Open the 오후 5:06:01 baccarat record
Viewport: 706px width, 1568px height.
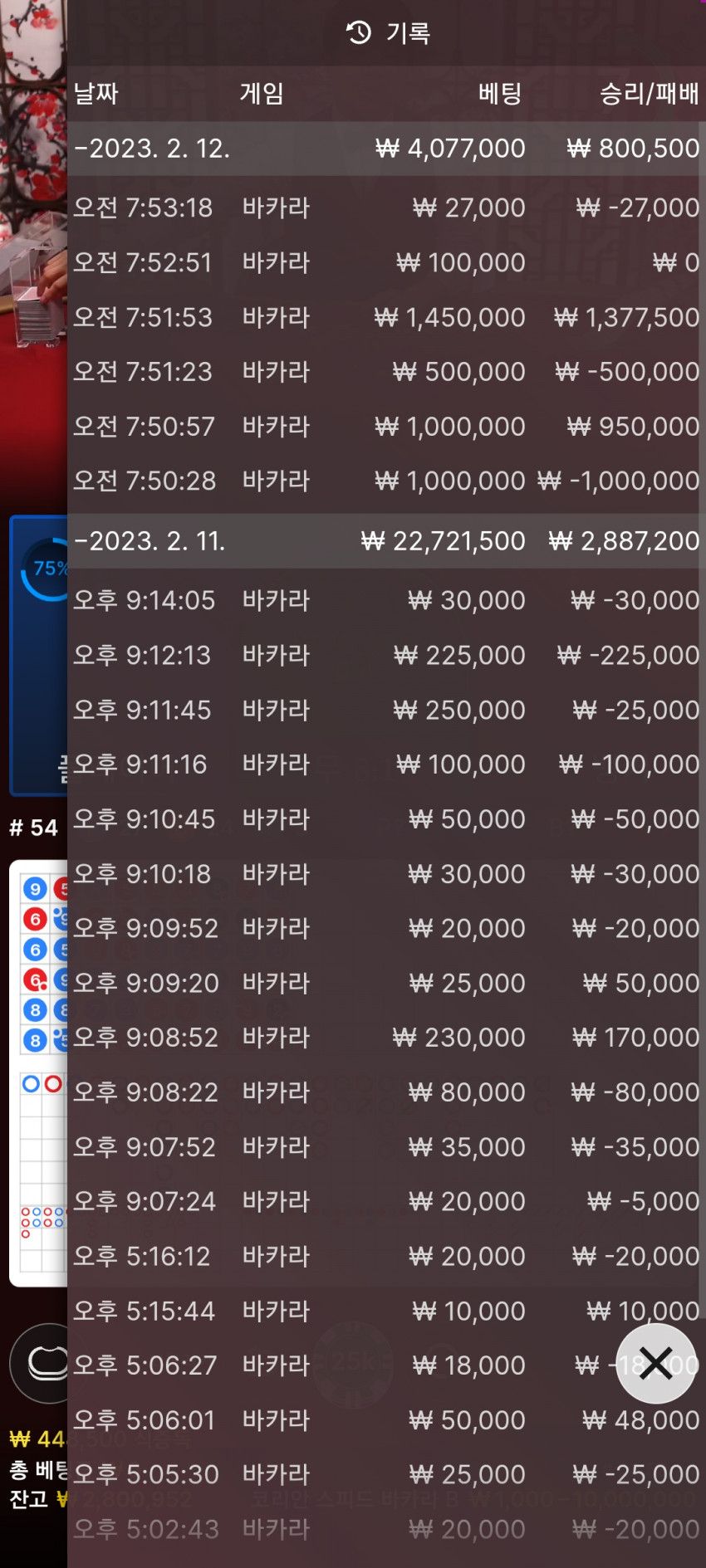[386, 1420]
